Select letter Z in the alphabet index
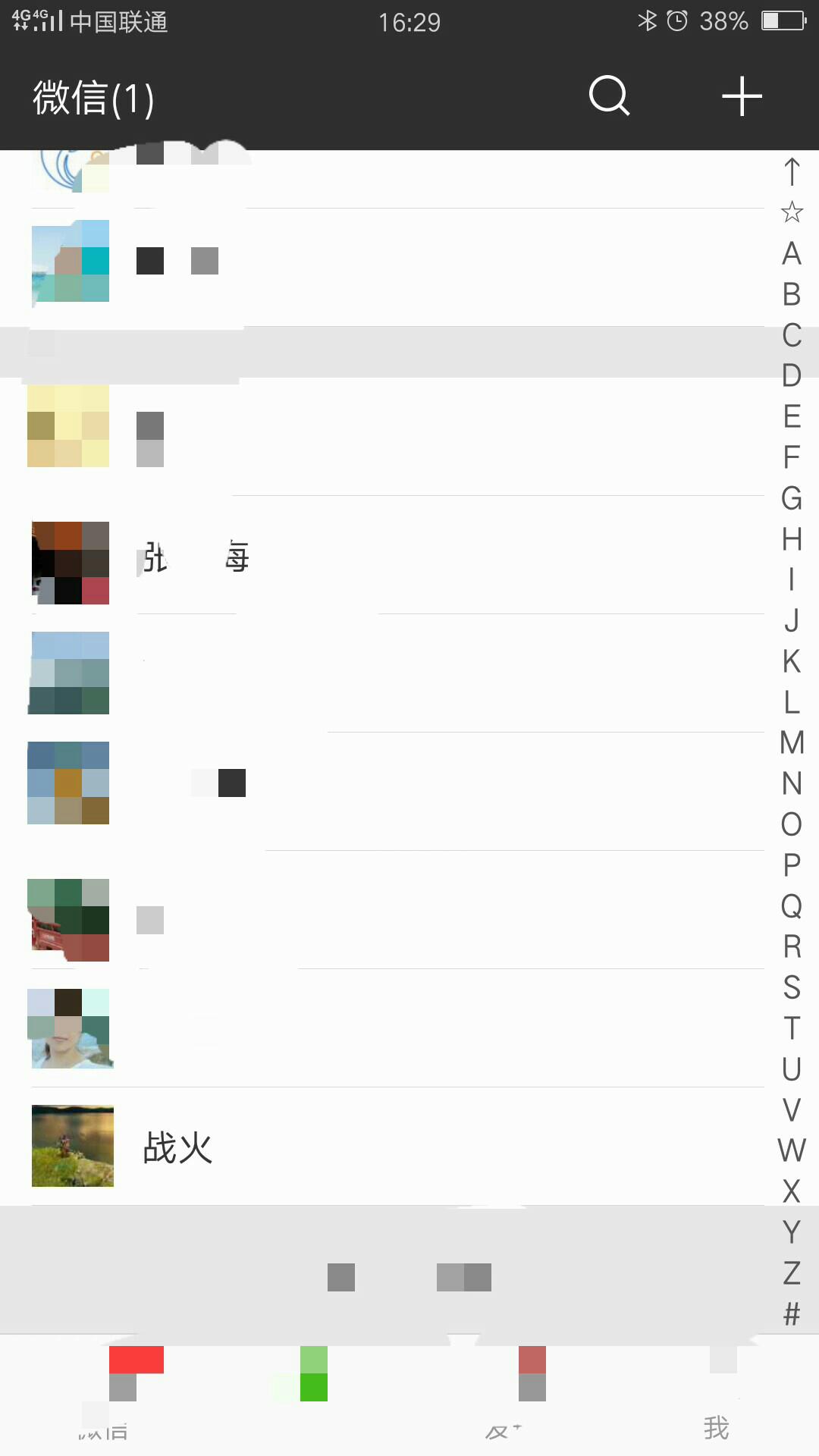The image size is (819, 1456). point(792,1272)
